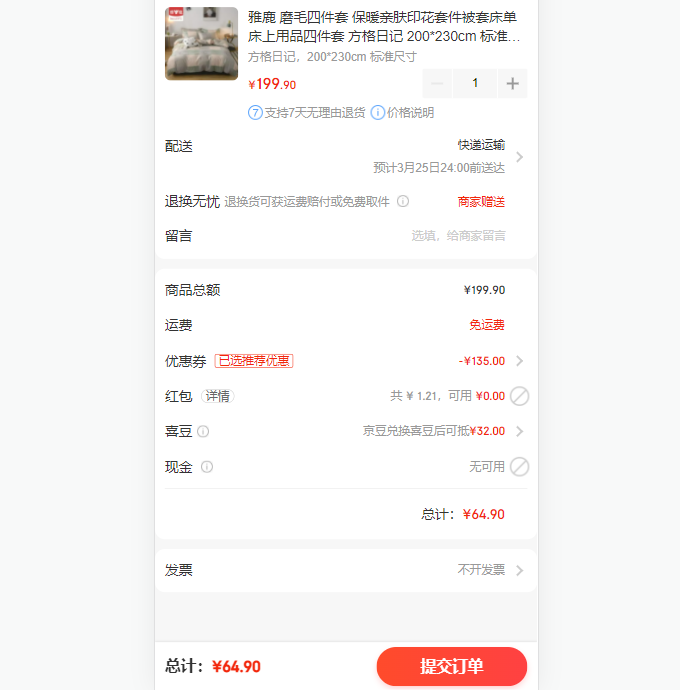The width and height of the screenshot is (680, 690).
Task: View 支持7天无理由退货 return policy
Action: [x=307, y=113]
